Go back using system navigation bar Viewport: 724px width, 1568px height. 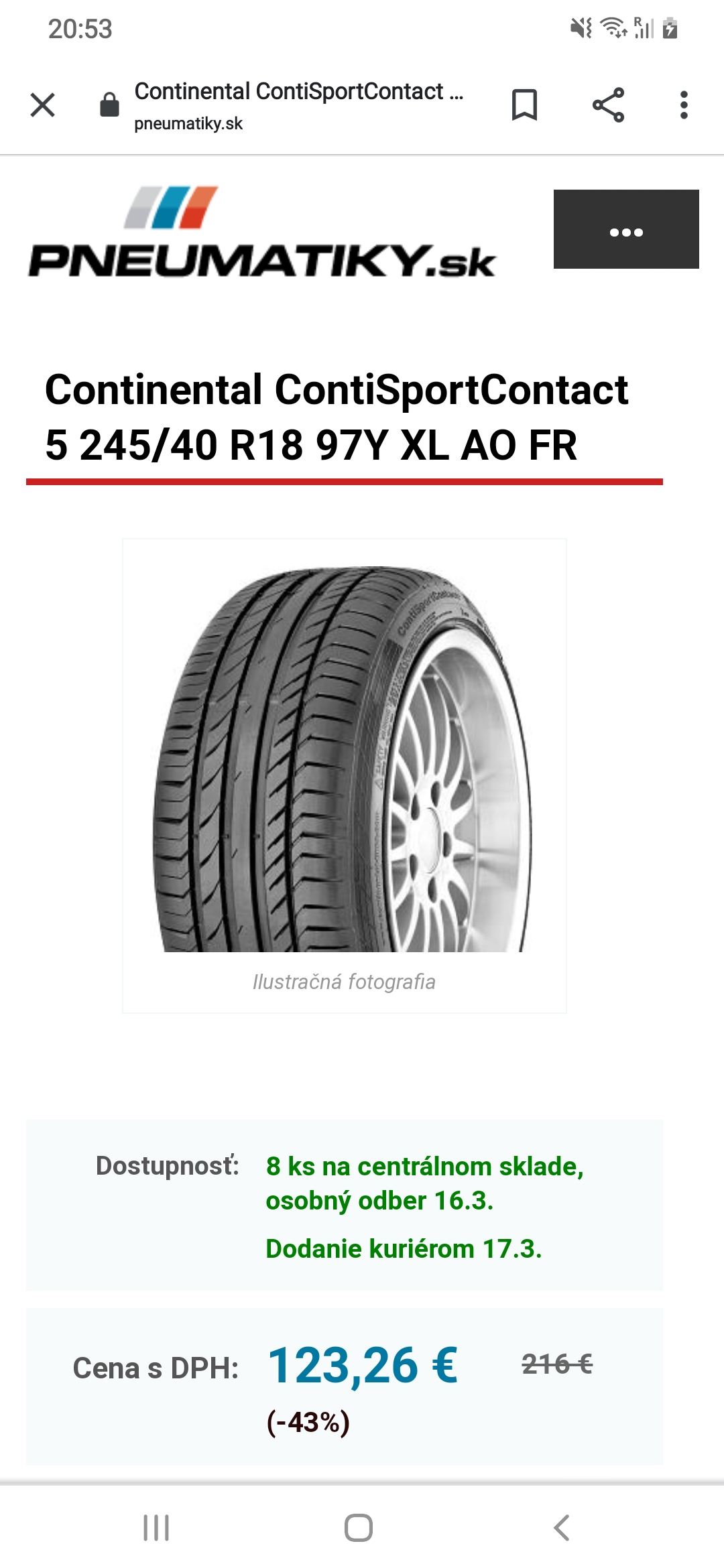tap(562, 1528)
